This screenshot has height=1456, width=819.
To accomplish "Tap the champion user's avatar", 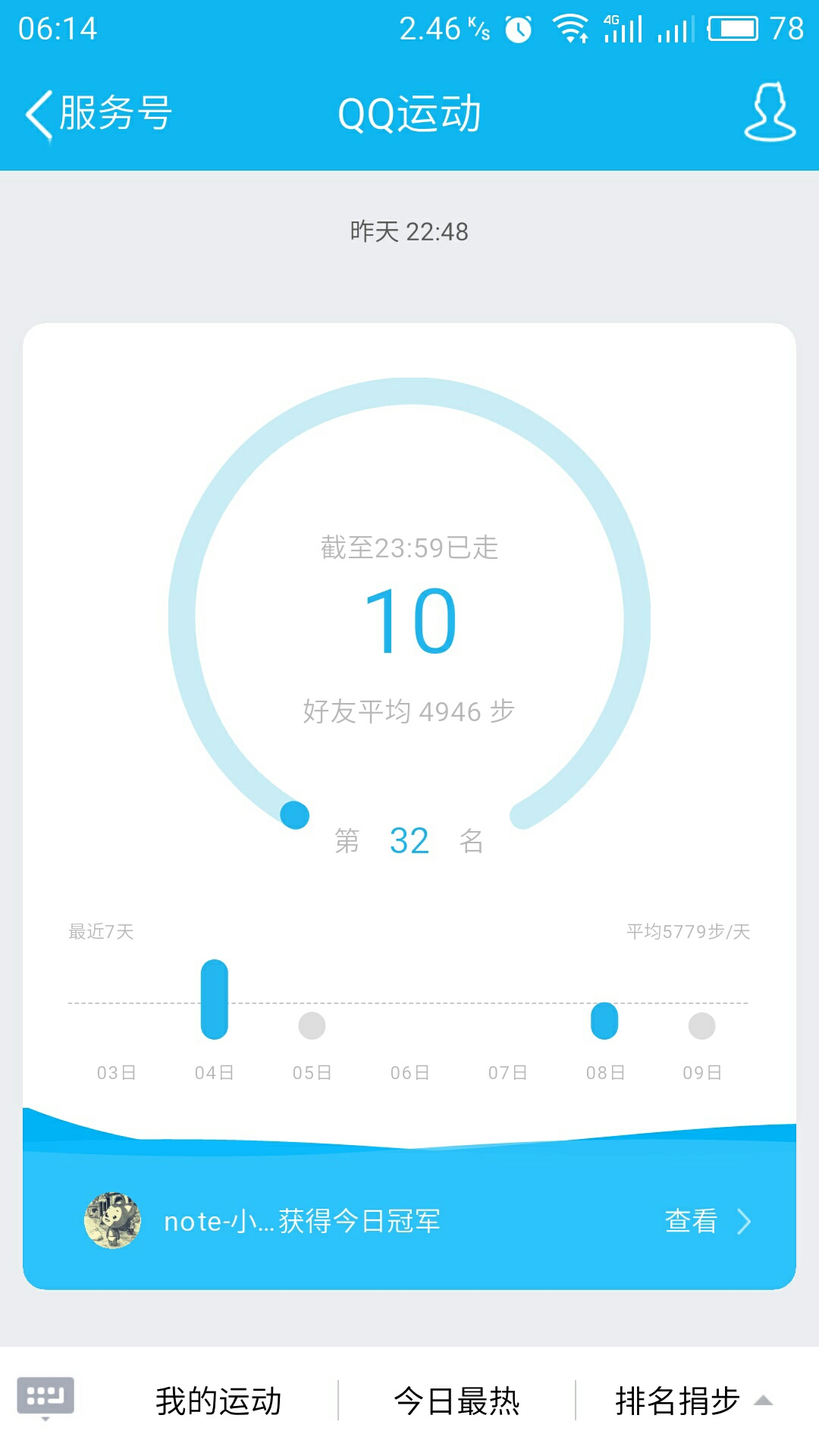I will pyautogui.click(x=112, y=1221).
